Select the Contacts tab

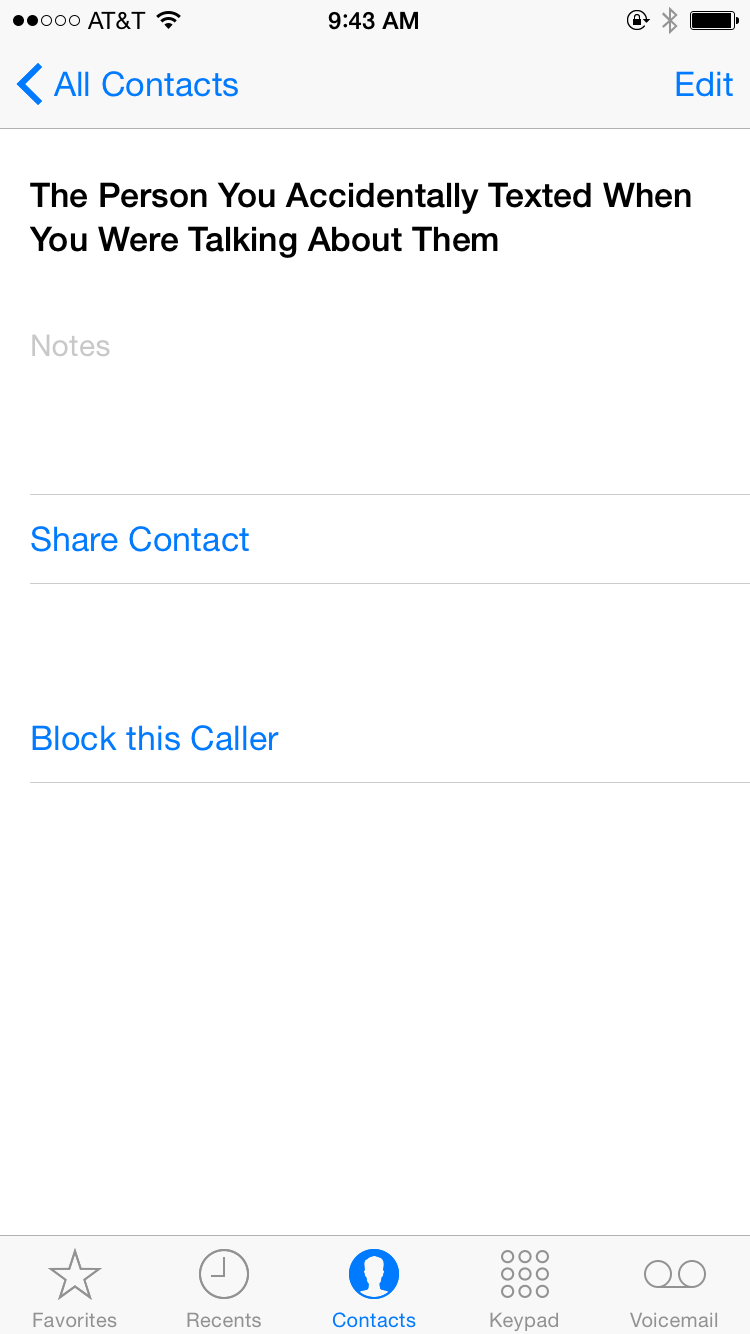pos(374,1287)
